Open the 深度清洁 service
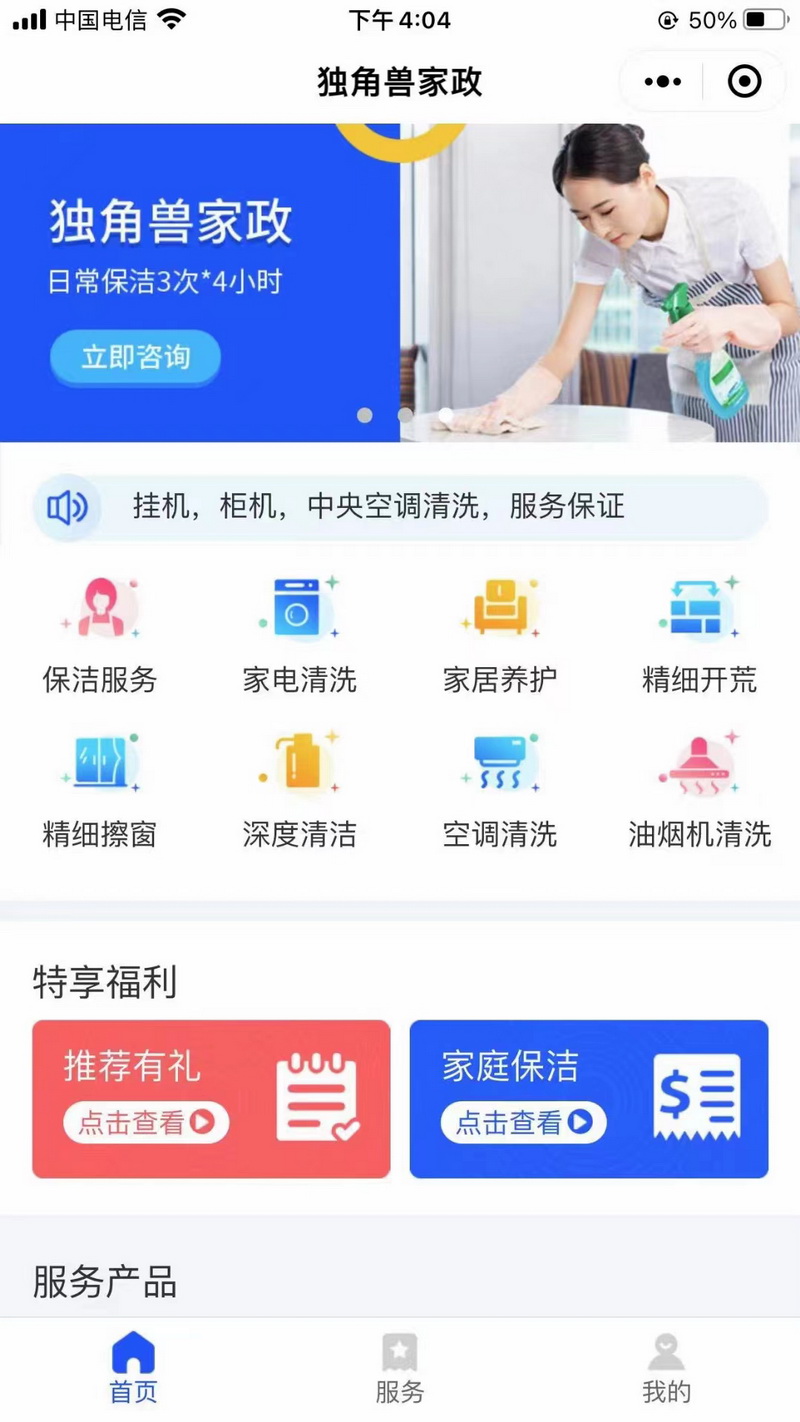Viewport: 800px width, 1422px height. point(299,790)
